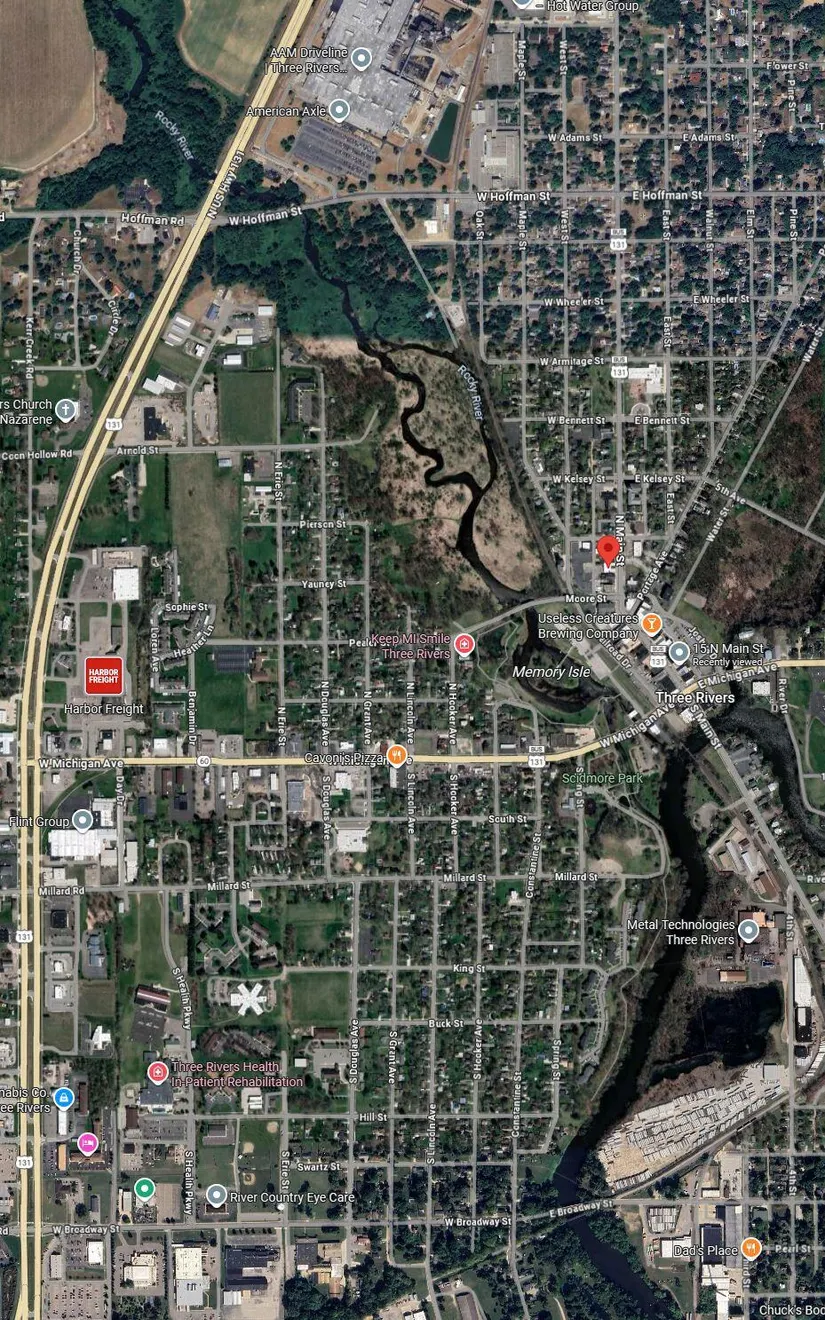This screenshot has width=825, height=1320.
Task: Tap Metal Technologies Three Rivers marker
Action: [749, 931]
